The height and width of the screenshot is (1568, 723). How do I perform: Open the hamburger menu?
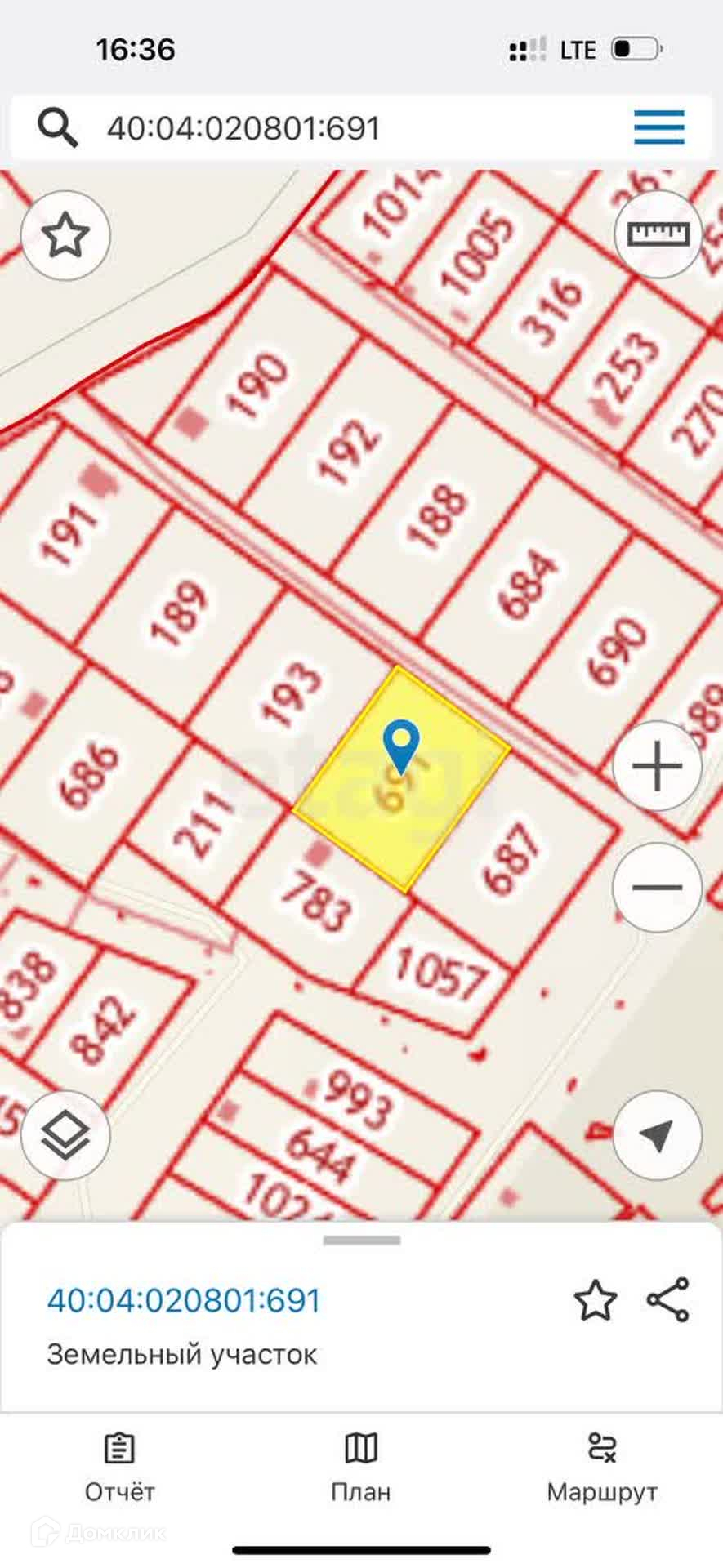tap(658, 127)
